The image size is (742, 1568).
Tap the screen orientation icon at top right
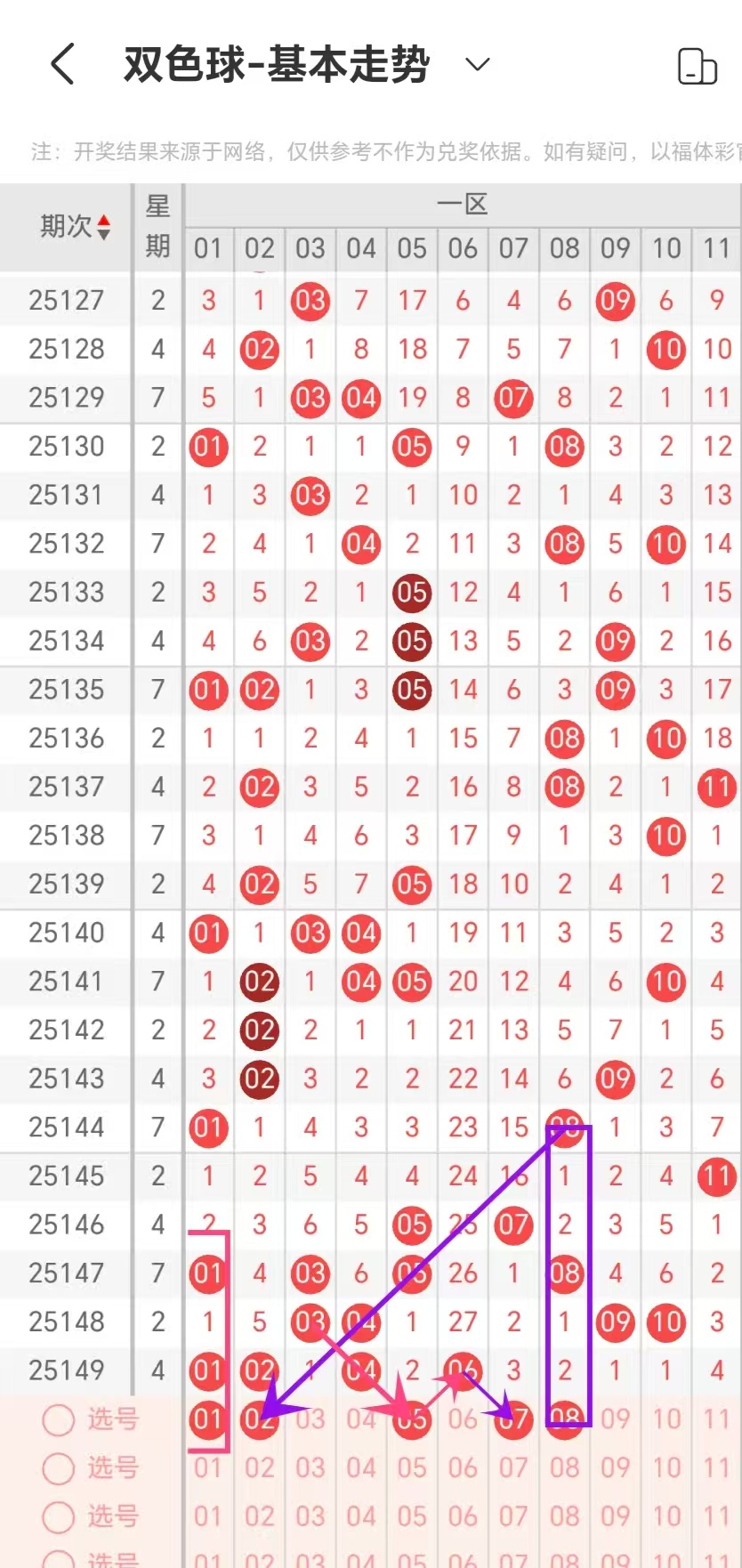(697, 66)
